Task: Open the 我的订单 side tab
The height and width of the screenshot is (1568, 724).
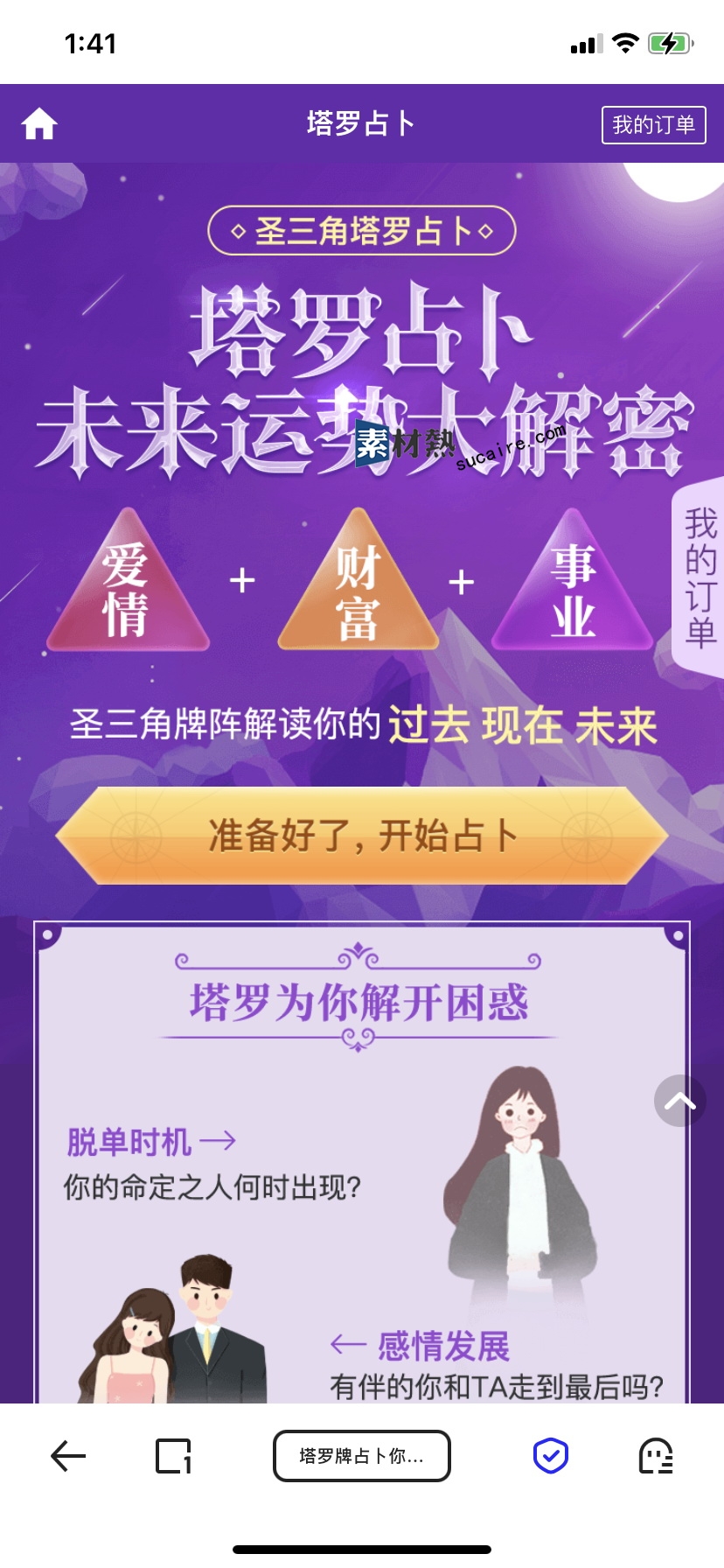Action: pos(700,577)
